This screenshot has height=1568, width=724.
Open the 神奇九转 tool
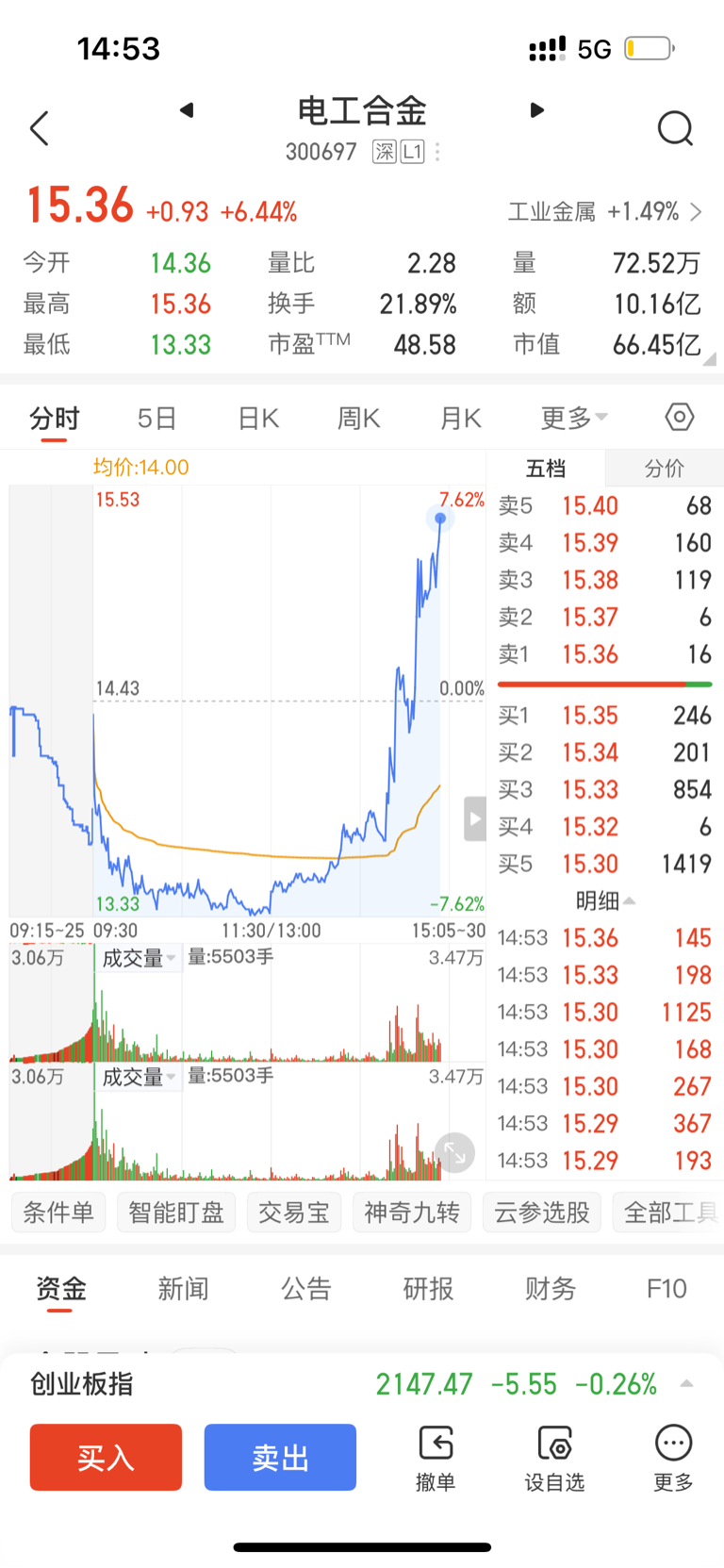point(411,1212)
